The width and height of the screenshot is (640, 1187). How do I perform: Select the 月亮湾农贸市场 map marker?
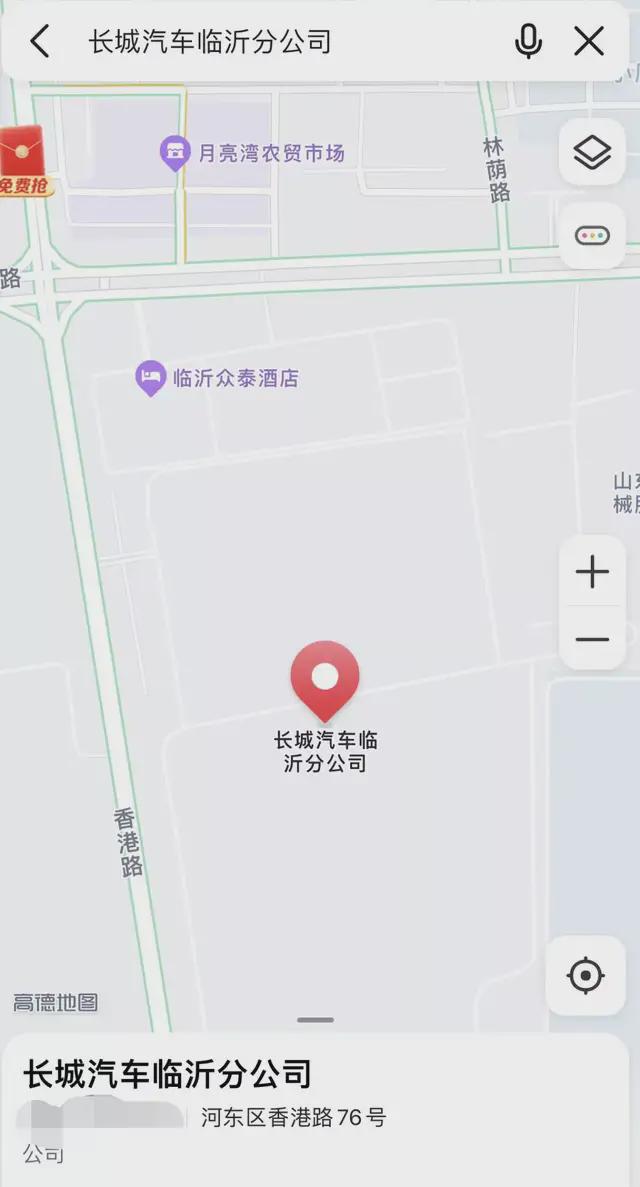176,153
